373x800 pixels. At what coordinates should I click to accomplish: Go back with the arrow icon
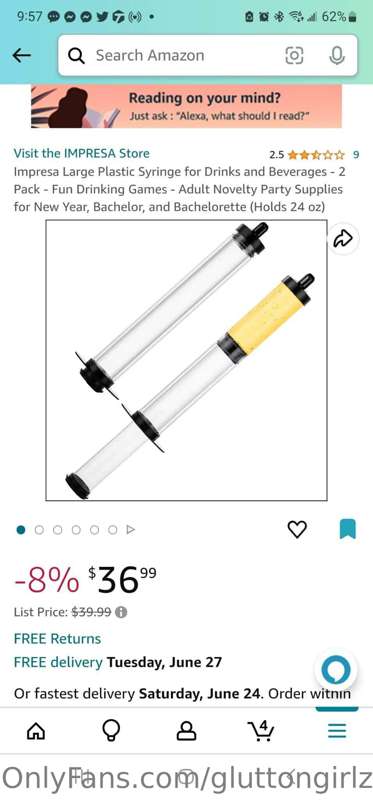pyautogui.click(x=21, y=56)
